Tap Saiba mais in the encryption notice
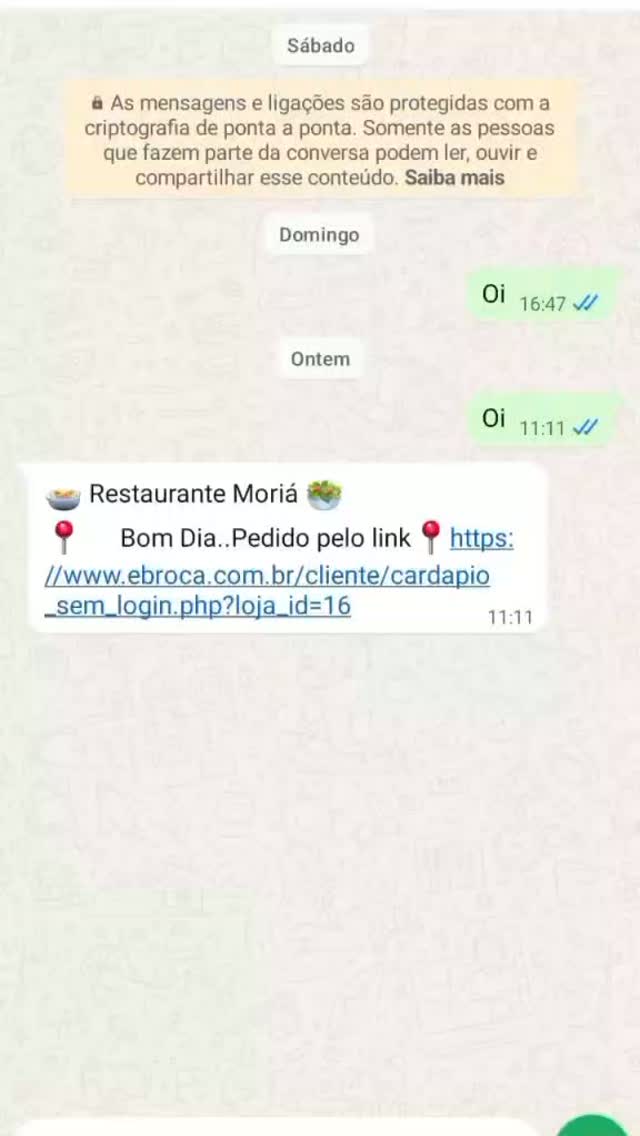Screen dimensions: 640x1136 tap(454, 178)
